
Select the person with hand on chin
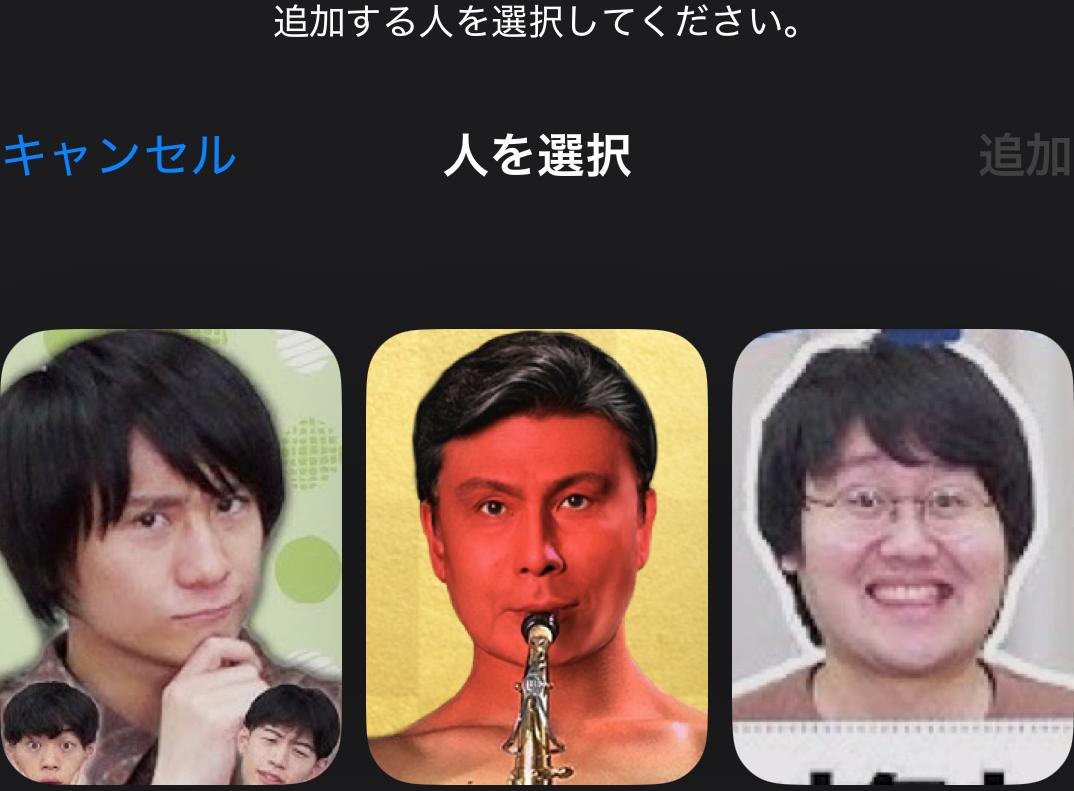(x=171, y=556)
